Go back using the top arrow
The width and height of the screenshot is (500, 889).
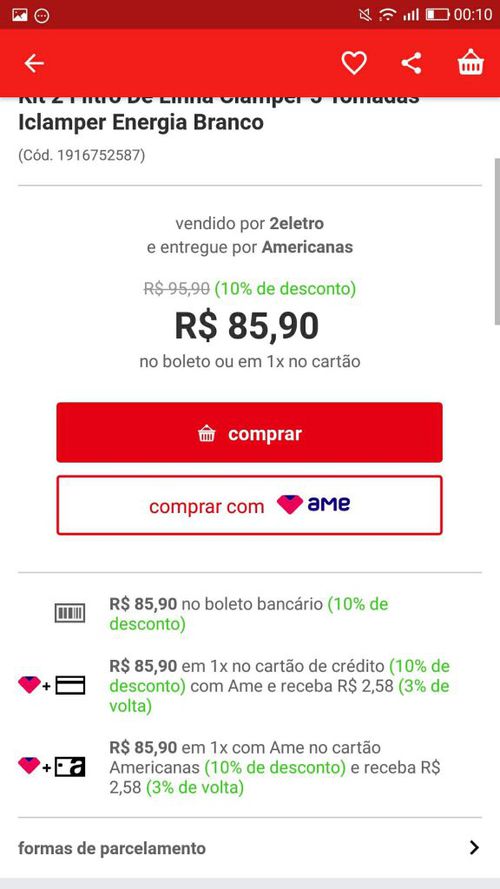pyautogui.click(x=34, y=63)
